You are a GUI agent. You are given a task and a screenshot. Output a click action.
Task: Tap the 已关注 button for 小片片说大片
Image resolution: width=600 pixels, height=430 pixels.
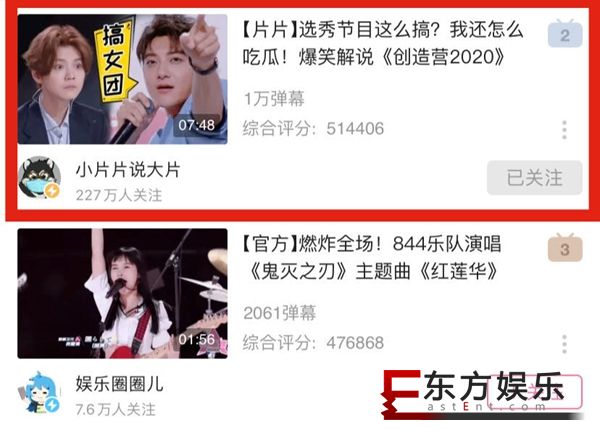point(535,178)
